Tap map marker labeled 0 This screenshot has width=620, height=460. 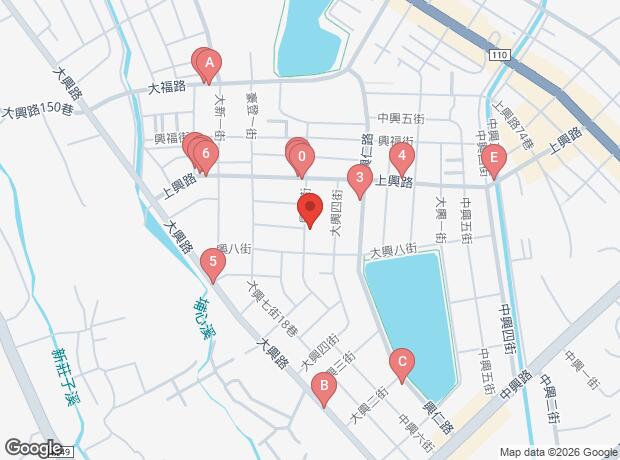[302, 157]
